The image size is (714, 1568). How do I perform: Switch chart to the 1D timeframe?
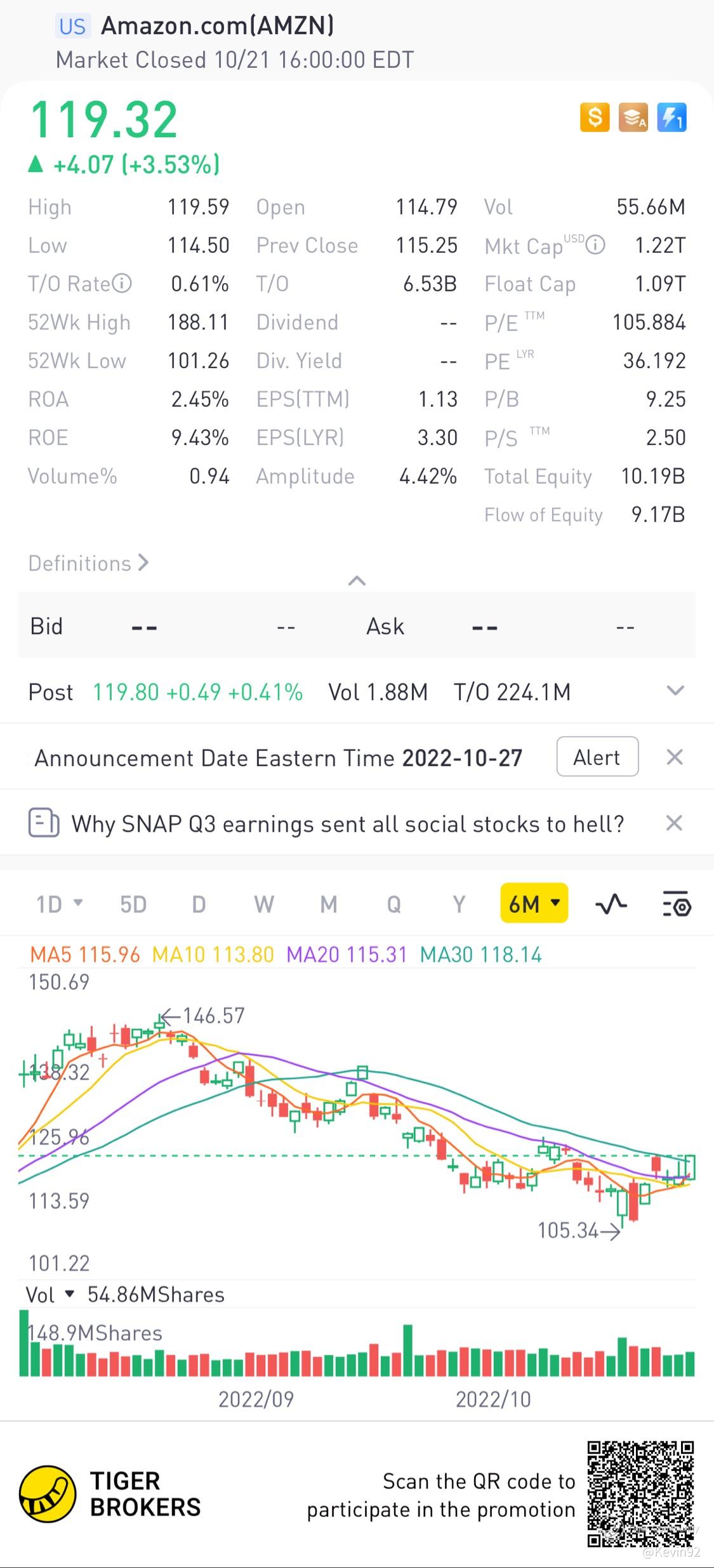(58, 903)
